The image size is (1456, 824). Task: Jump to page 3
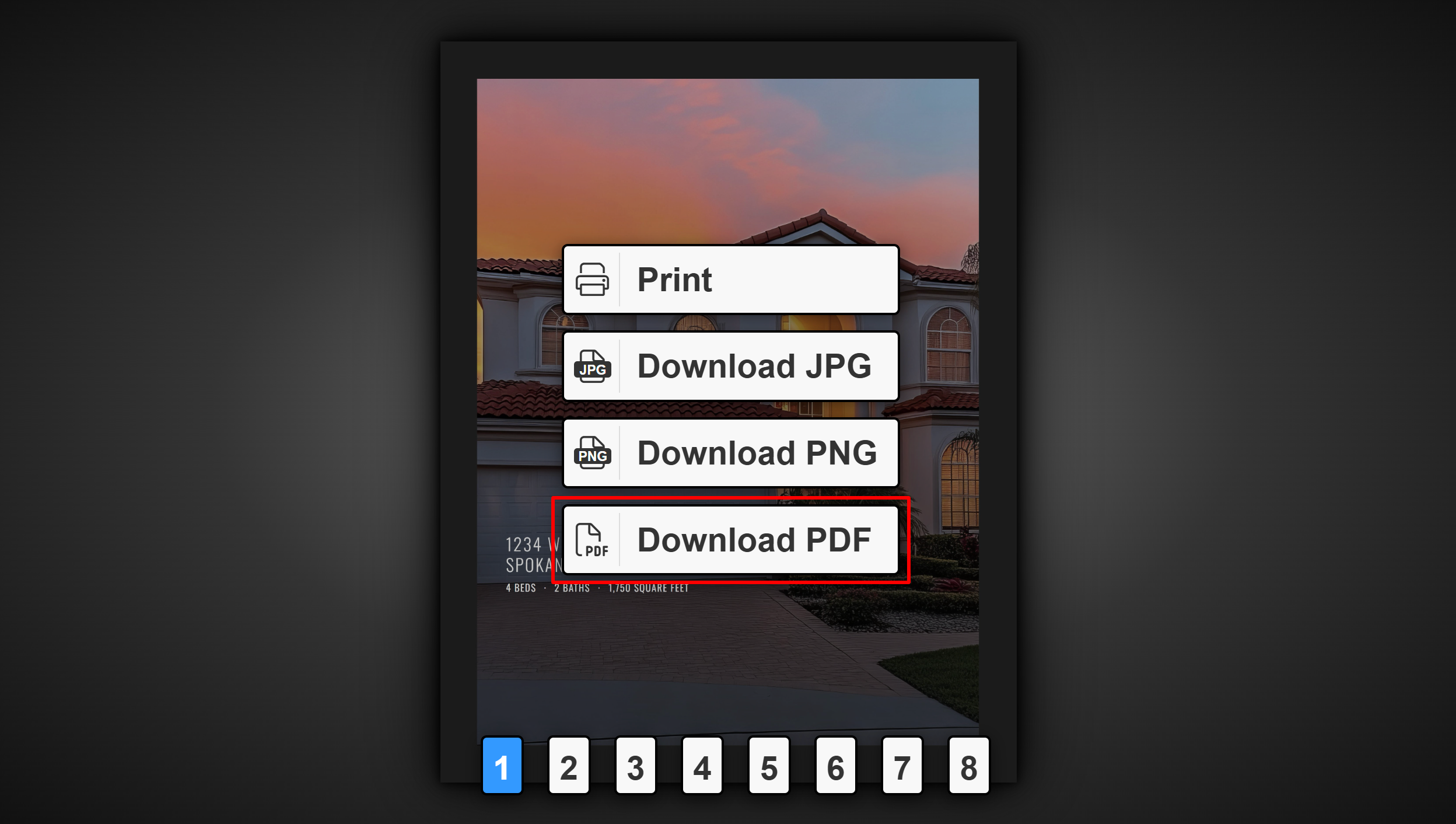(x=635, y=766)
